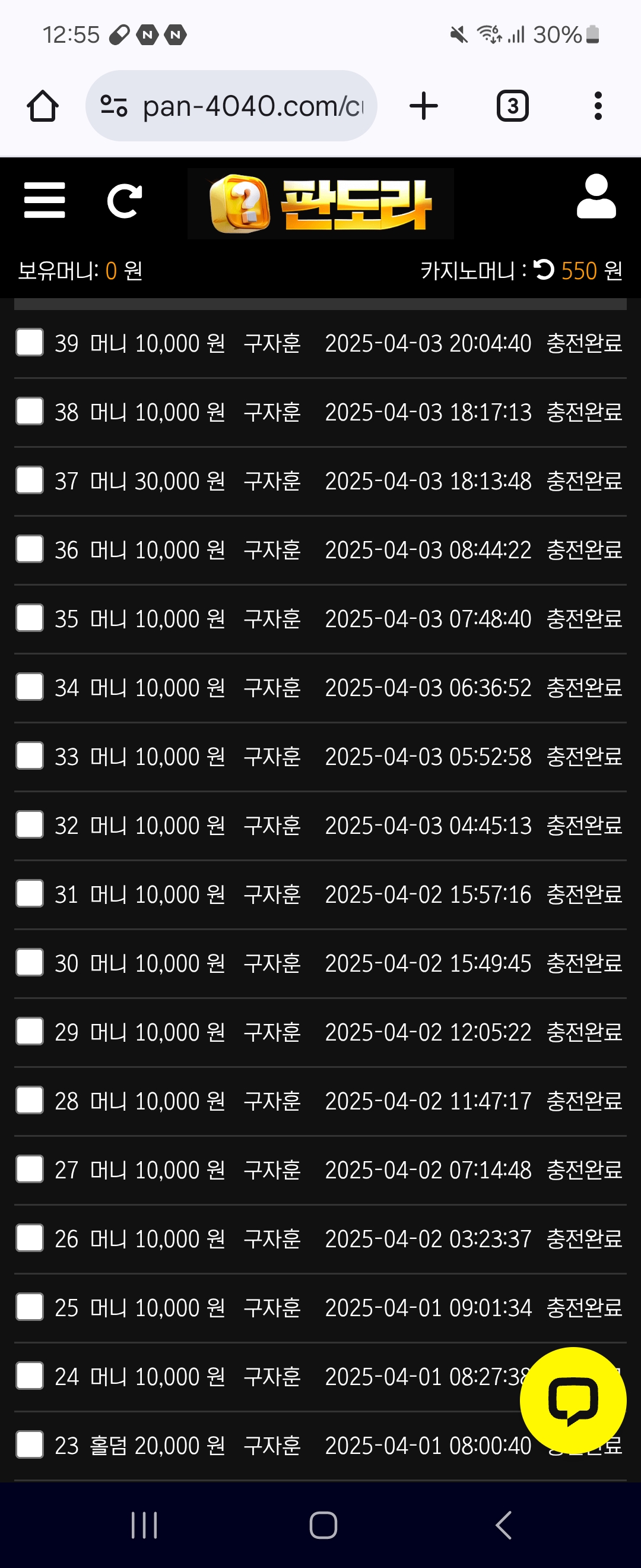641x1568 pixels.
Task: Open the hamburger menu
Action: (45, 200)
